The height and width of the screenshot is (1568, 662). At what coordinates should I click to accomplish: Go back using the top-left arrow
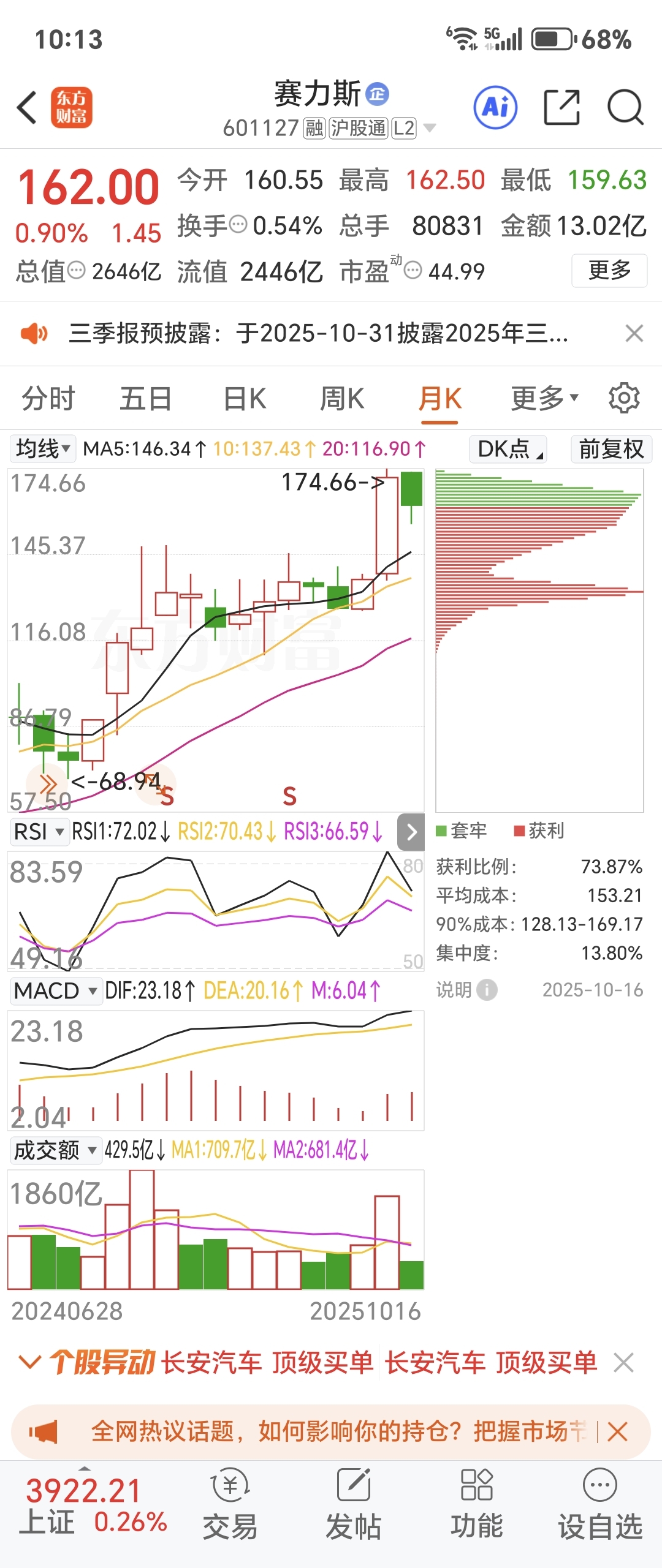pyautogui.click(x=27, y=108)
